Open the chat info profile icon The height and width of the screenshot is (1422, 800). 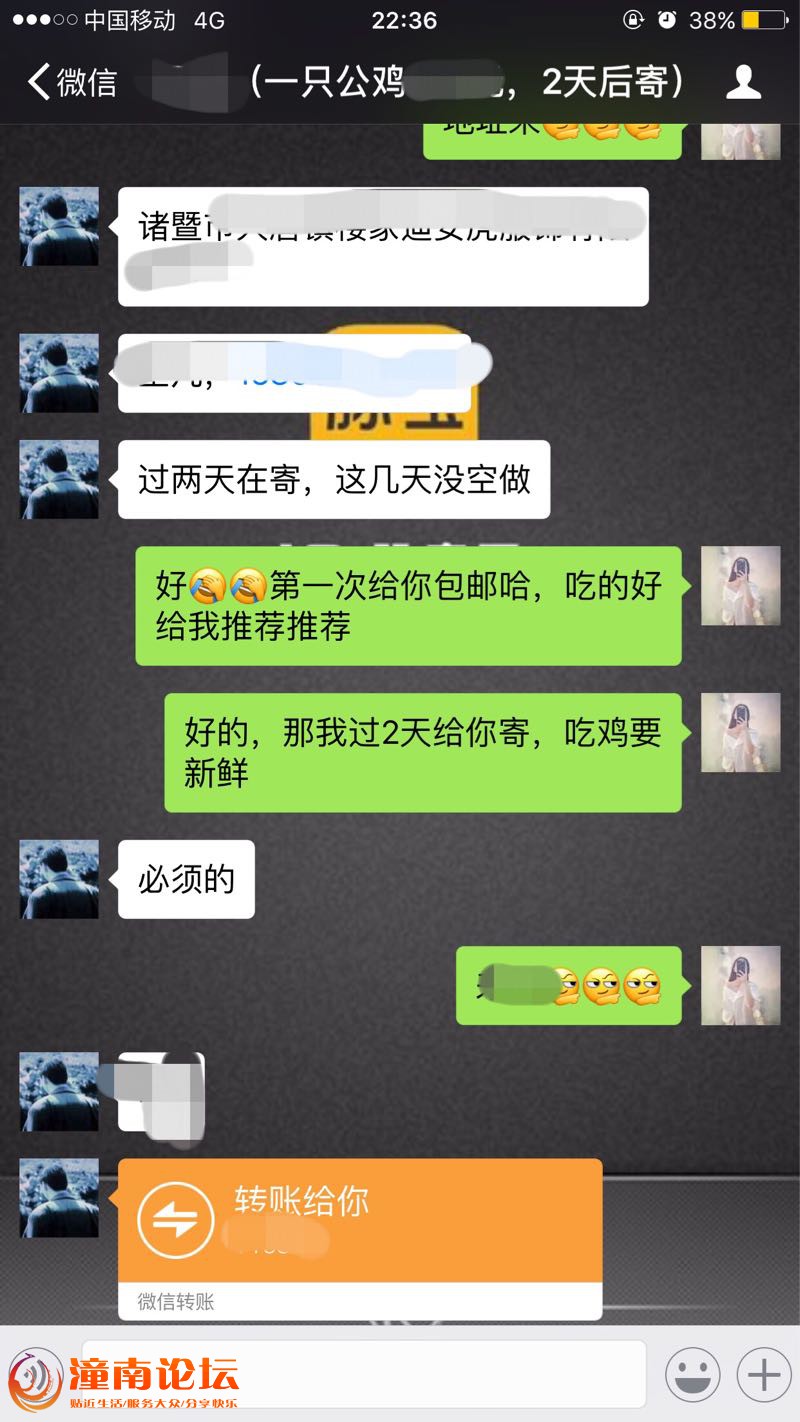(x=743, y=82)
